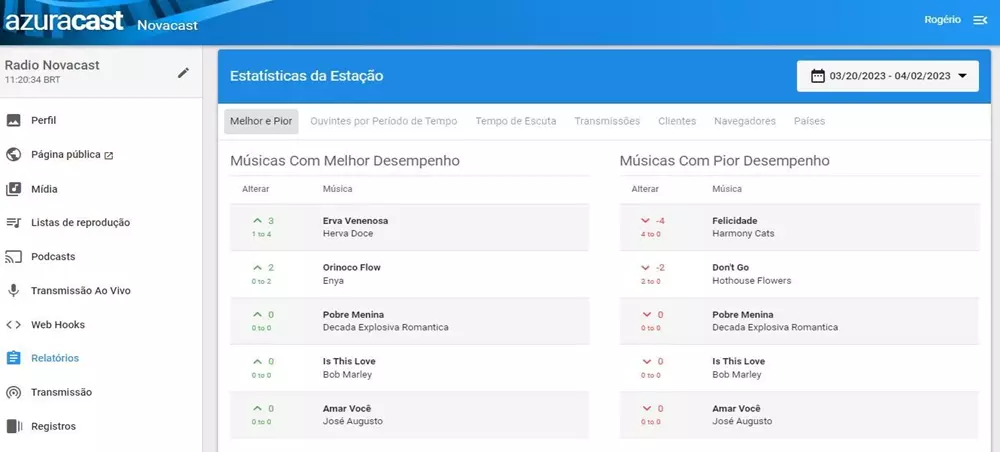The image size is (1000, 452).
Task: Open Listas de reprodução
Action: point(80,222)
